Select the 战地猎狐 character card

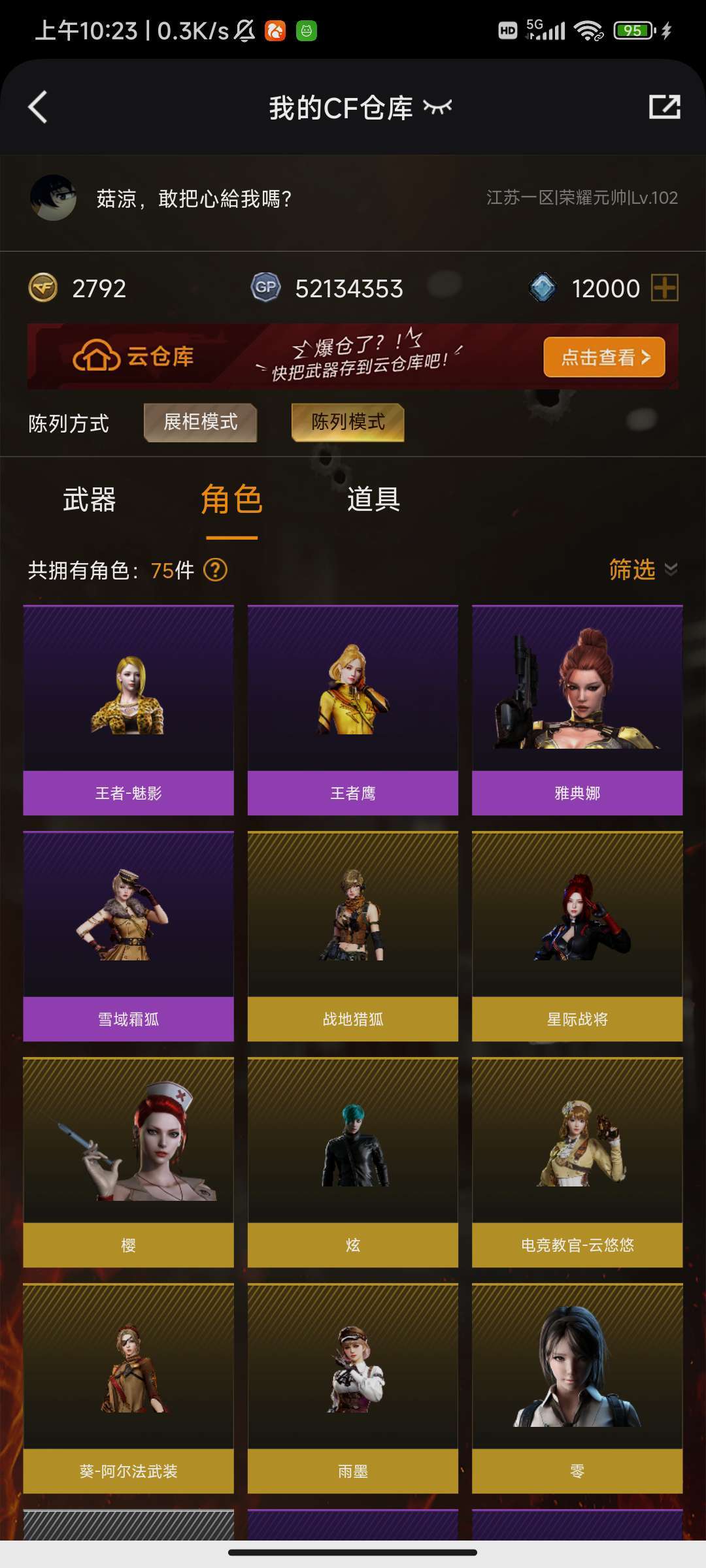pos(353,936)
